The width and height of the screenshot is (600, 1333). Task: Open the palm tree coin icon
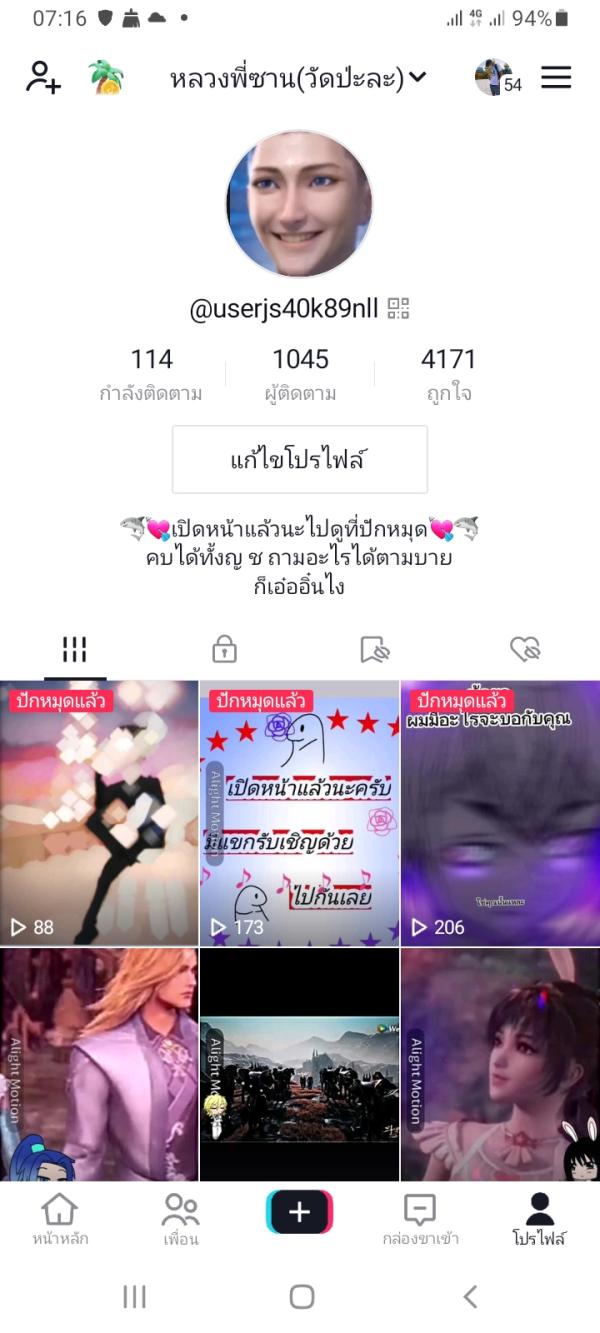(106, 77)
